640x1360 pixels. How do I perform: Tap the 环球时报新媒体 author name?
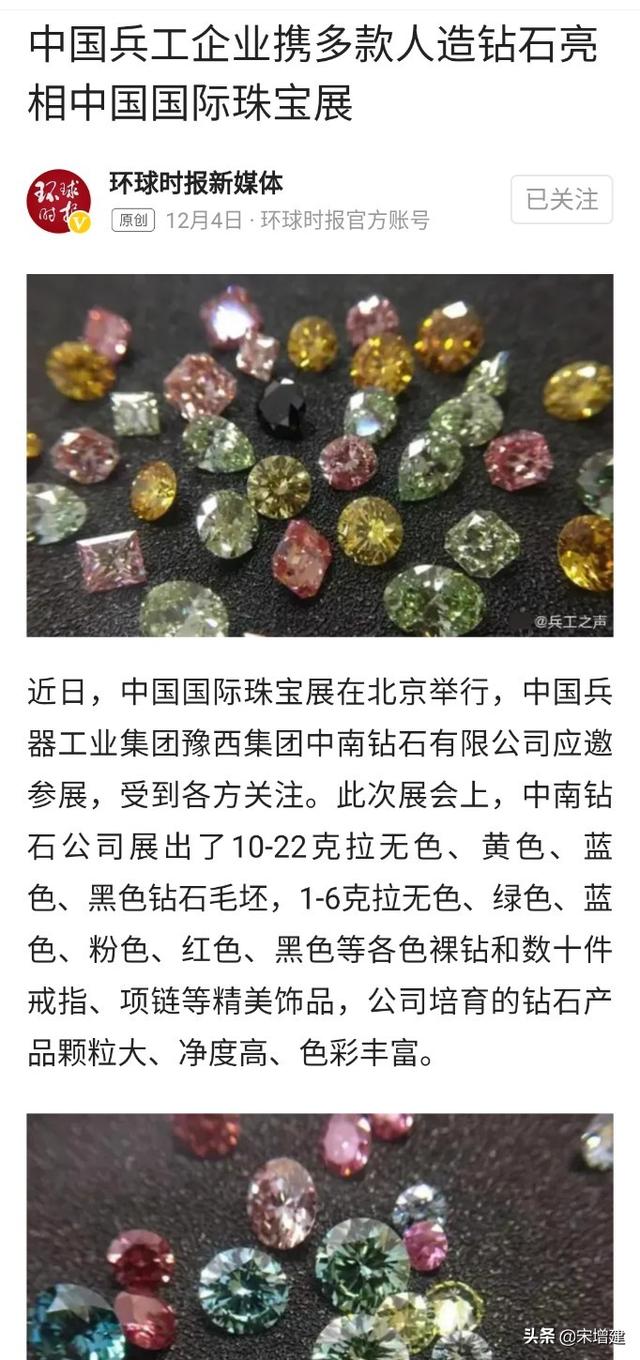click(196, 183)
